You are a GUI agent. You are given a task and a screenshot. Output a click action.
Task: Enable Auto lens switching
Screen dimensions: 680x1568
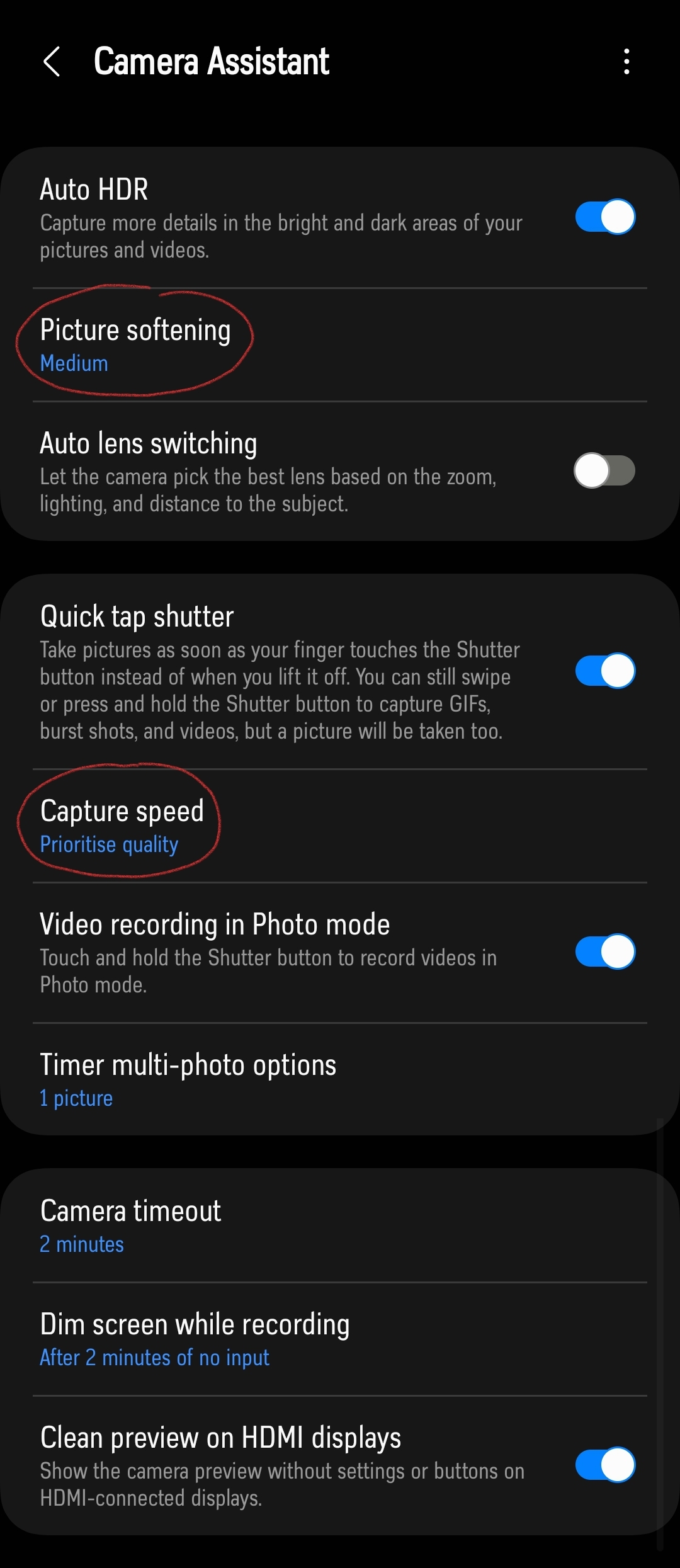pyautogui.click(x=604, y=470)
